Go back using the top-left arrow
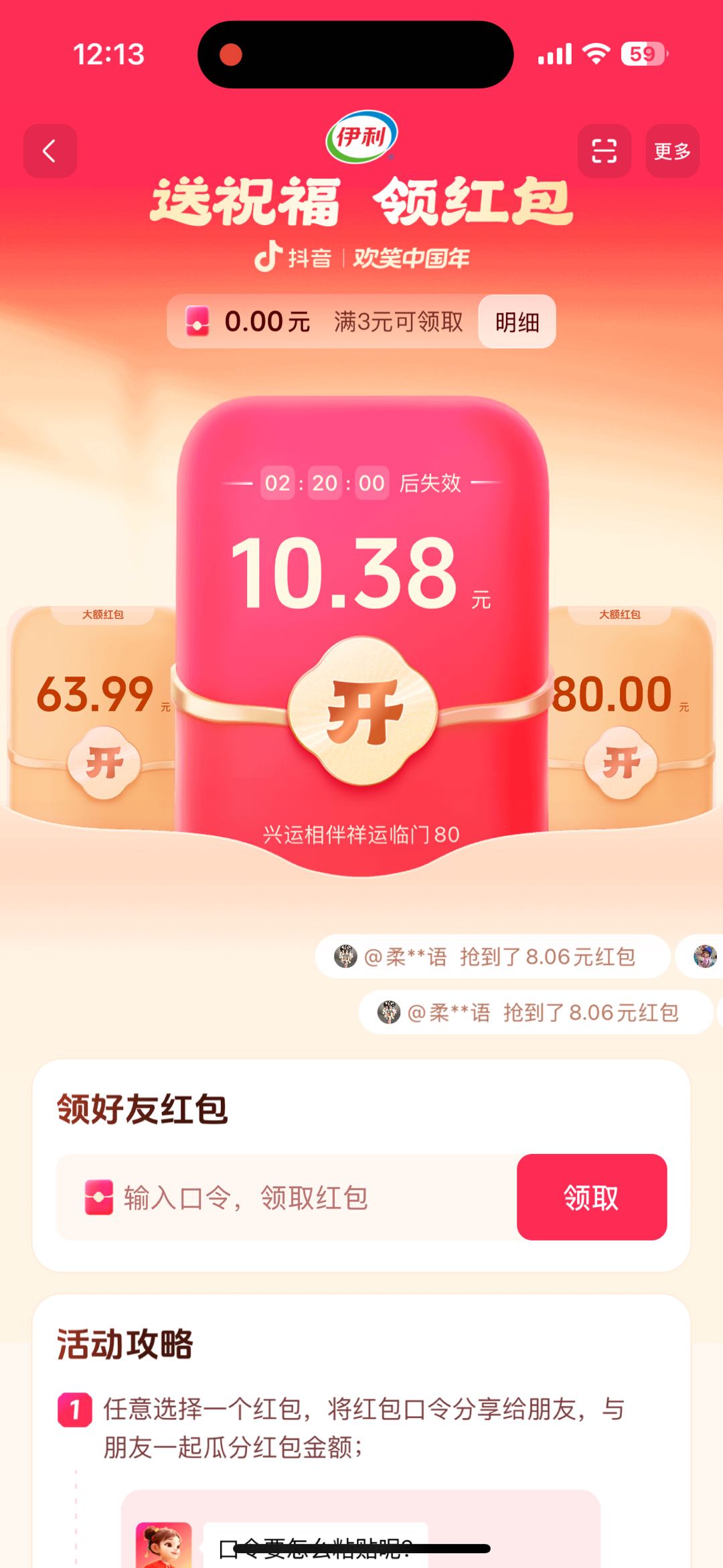723x1568 pixels. [50, 151]
